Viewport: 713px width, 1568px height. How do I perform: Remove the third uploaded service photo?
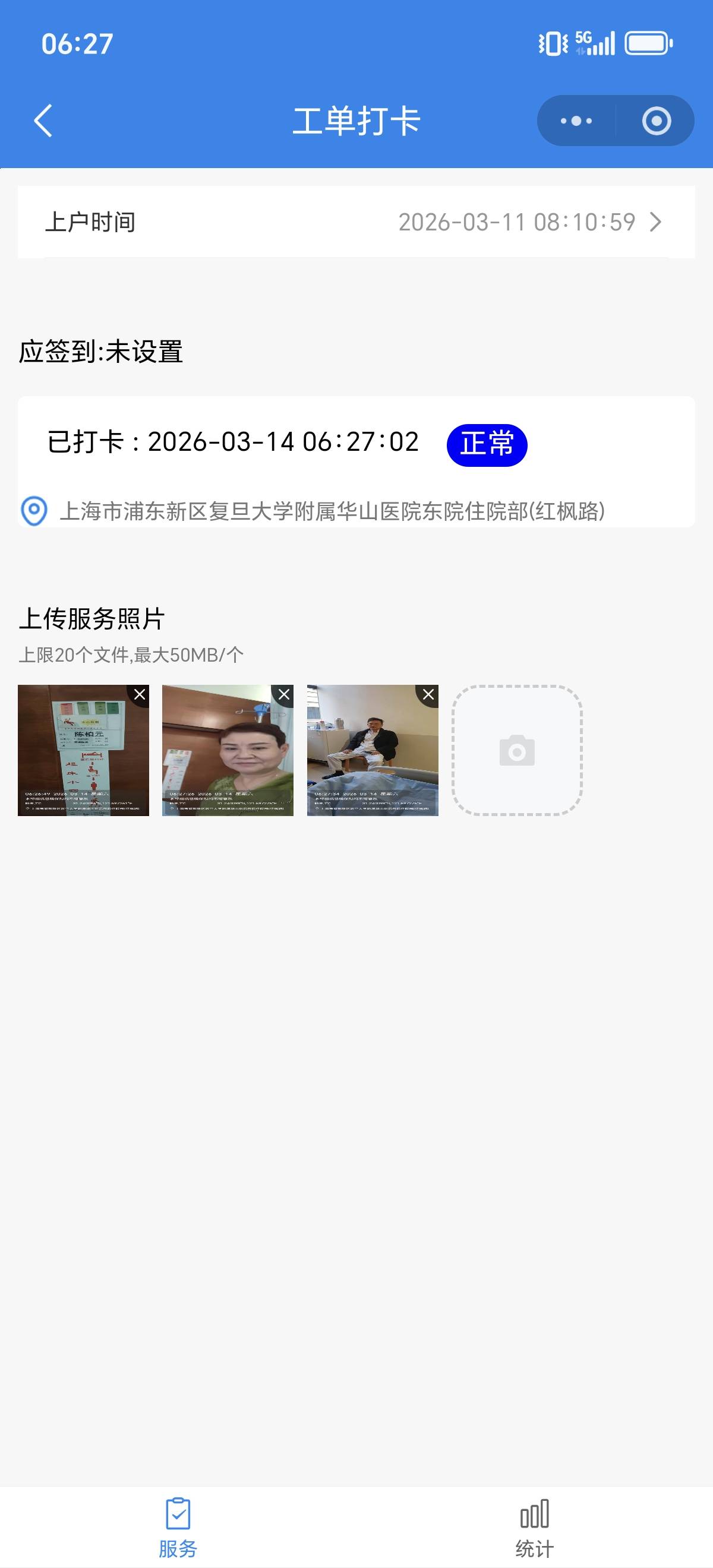(428, 695)
